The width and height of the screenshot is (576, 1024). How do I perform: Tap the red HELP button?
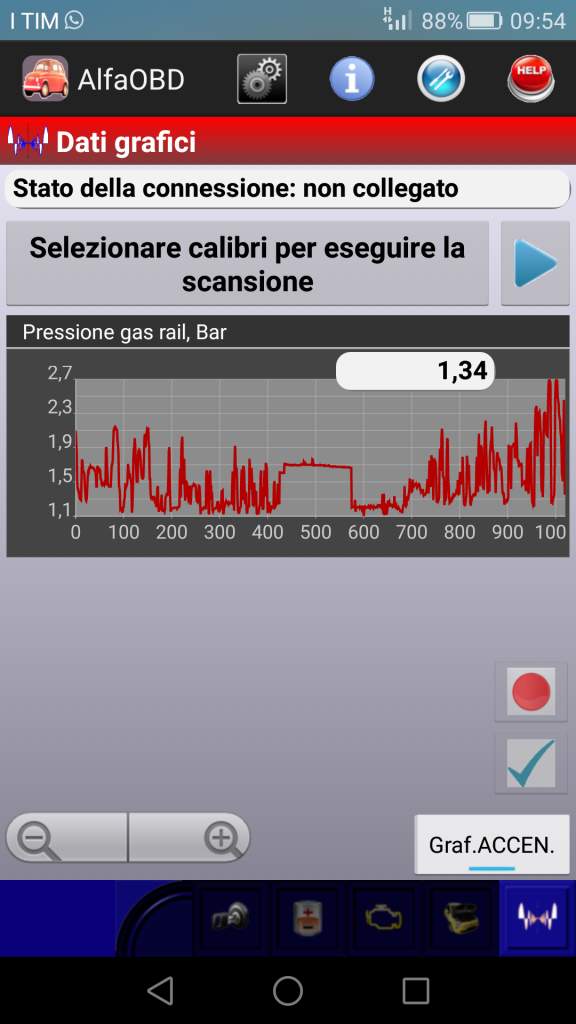[x=531, y=79]
